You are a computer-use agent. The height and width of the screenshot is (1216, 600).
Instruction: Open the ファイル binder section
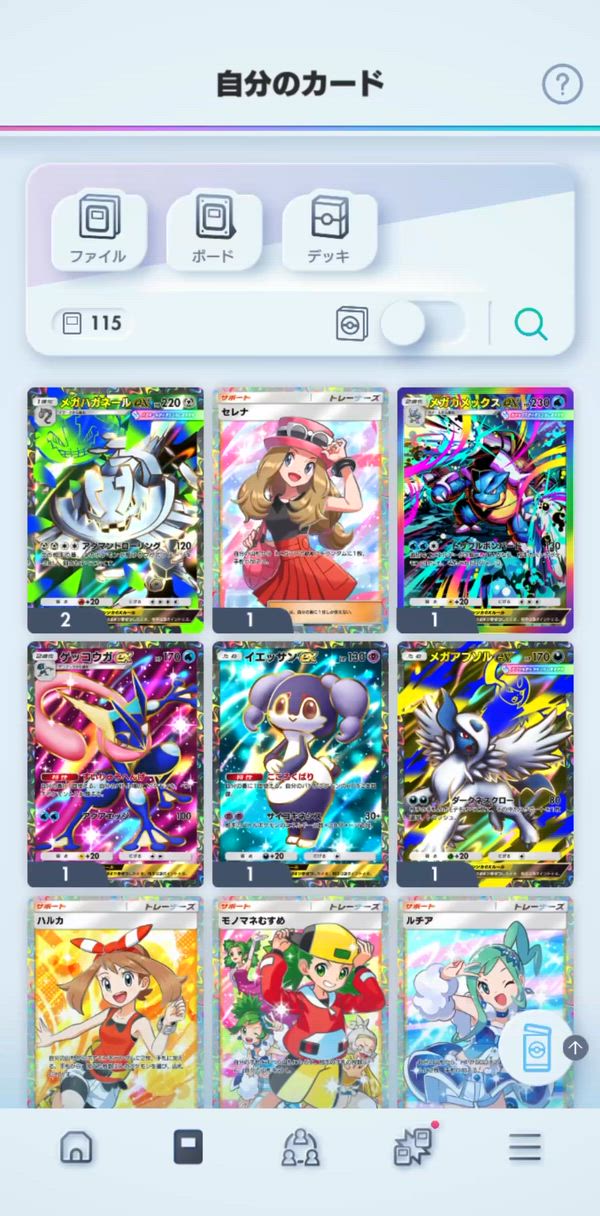(98, 230)
